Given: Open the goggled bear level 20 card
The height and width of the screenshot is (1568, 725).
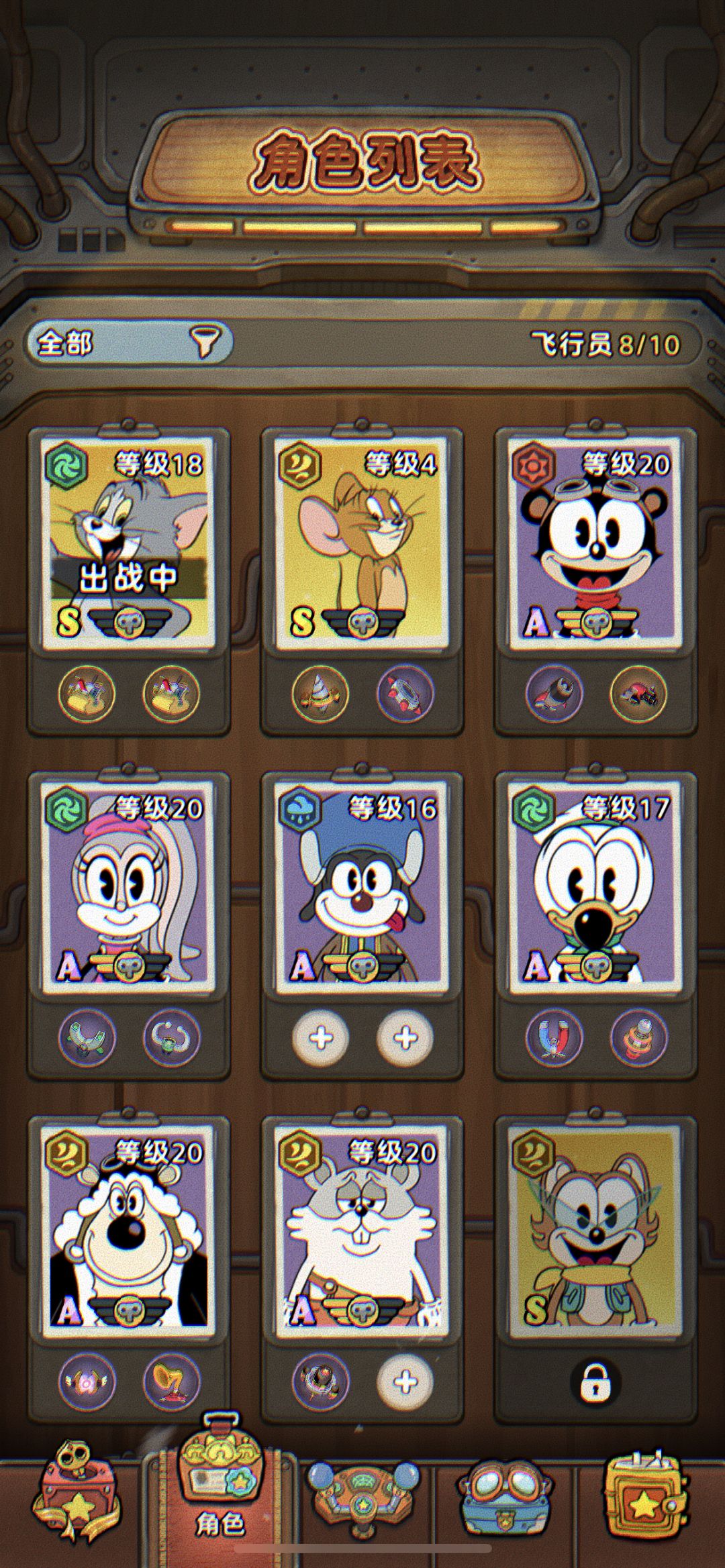Looking at the screenshot, I should coord(595,543).
